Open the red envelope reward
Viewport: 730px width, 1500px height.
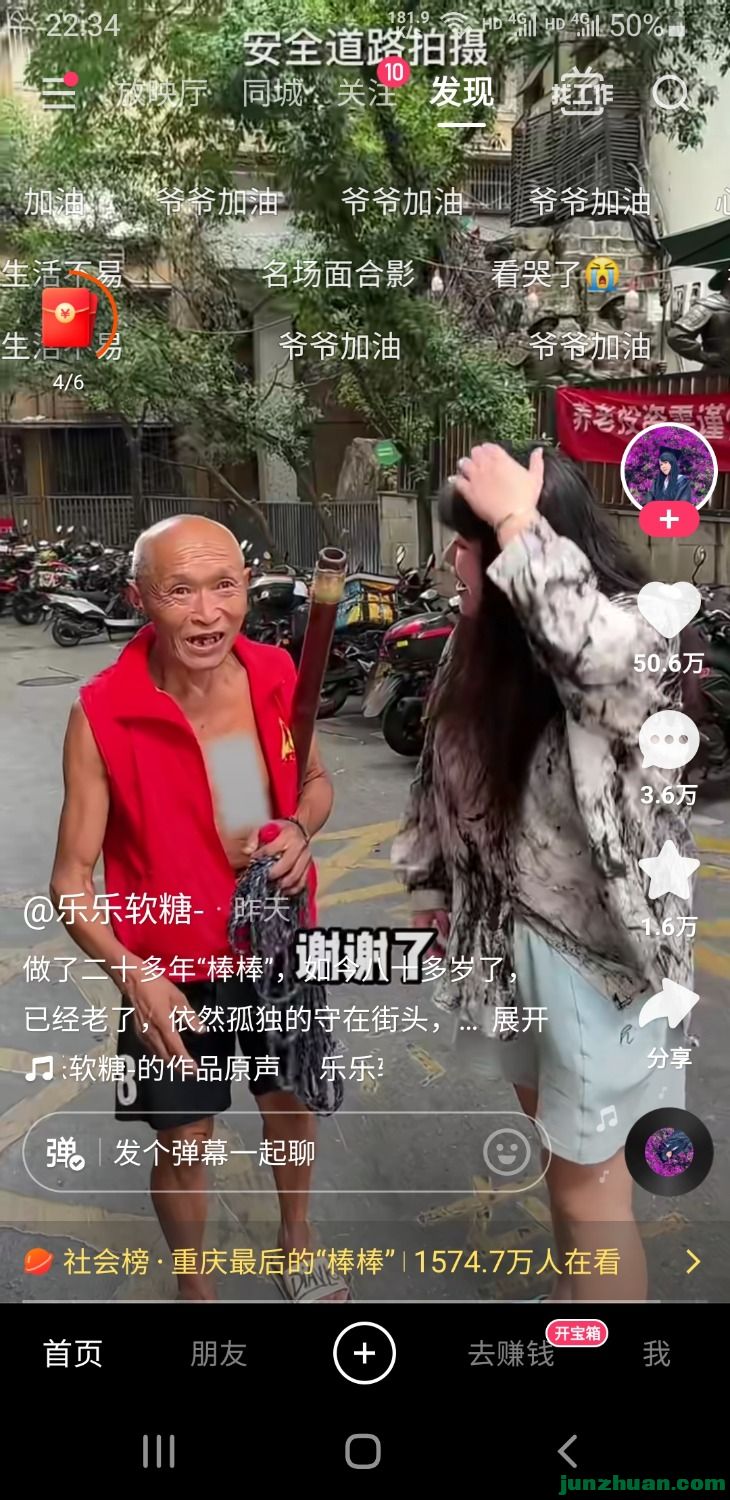(x=70, y=318)
